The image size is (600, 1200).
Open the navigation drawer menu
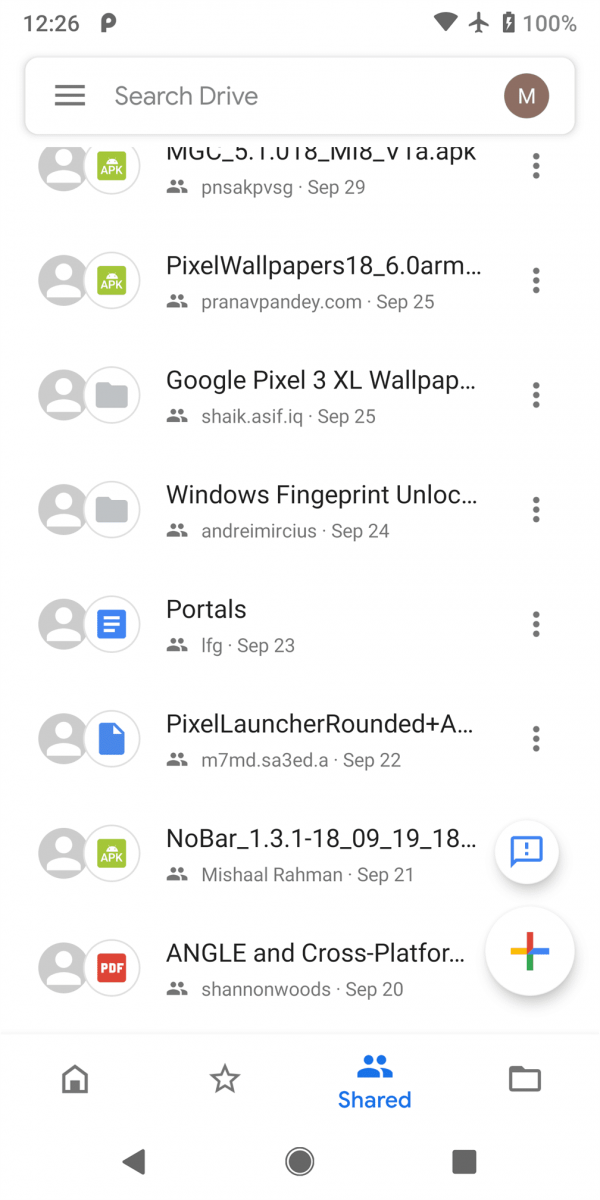click(x=70, y=96)
